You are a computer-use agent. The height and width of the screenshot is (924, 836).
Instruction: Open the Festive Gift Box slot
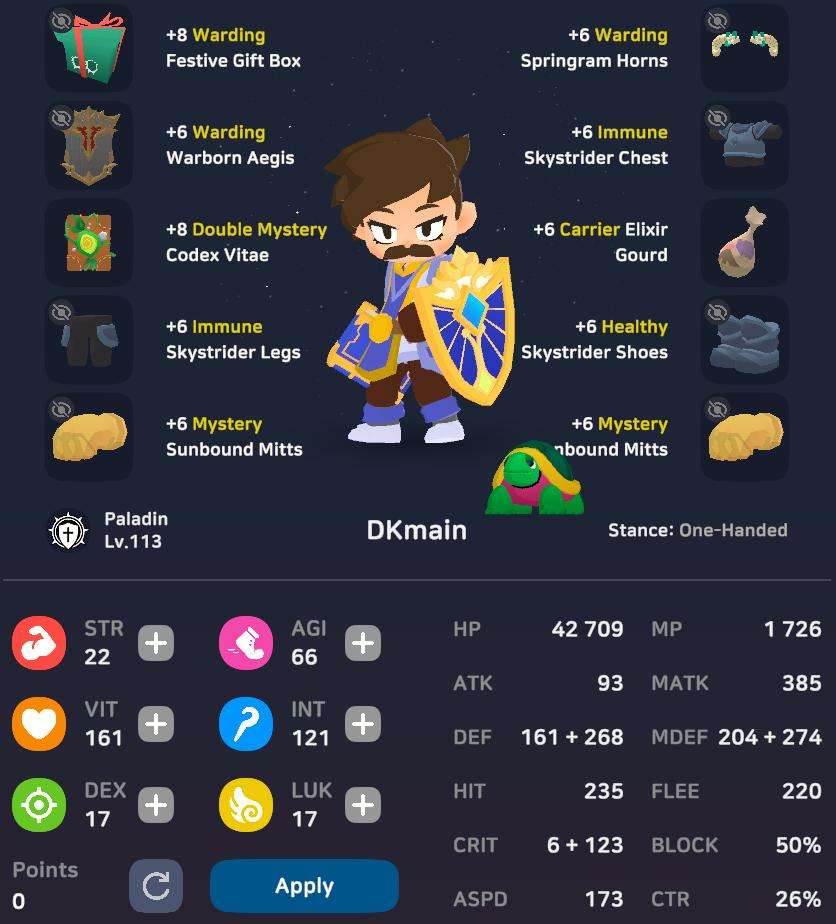(88, 48)
